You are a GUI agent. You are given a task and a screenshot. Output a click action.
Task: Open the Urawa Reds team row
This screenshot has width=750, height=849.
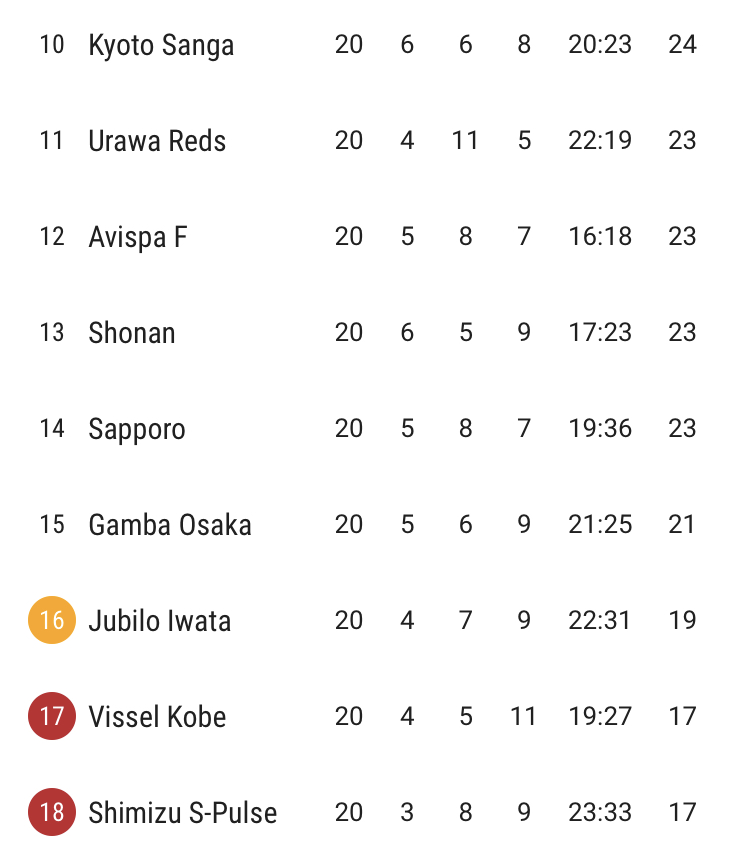tap(157, 141)
